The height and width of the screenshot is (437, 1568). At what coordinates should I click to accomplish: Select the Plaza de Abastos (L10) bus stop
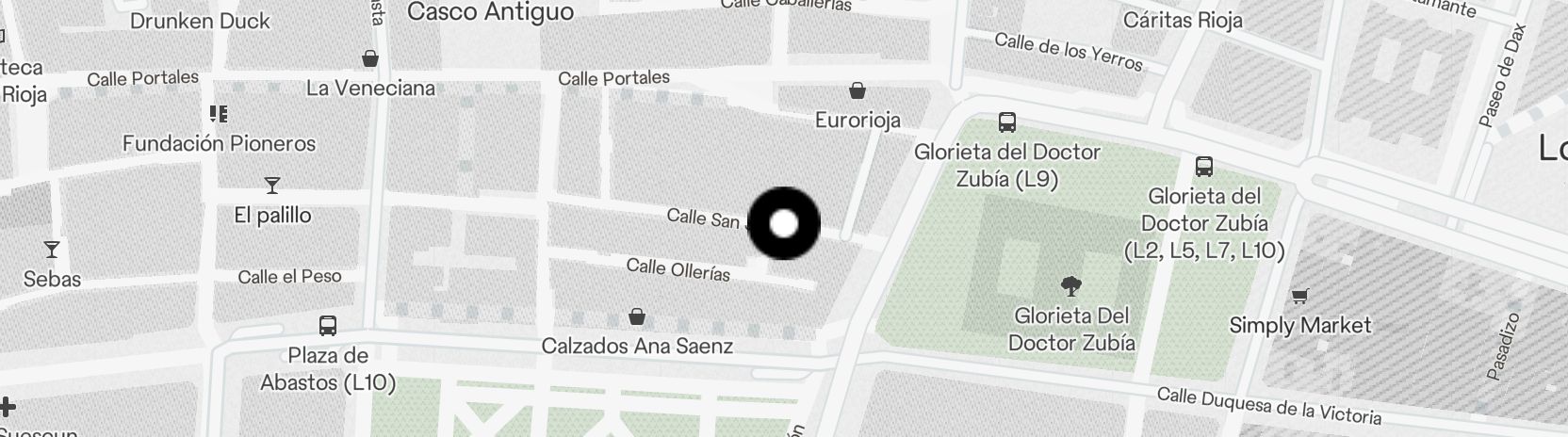[328, 327]
